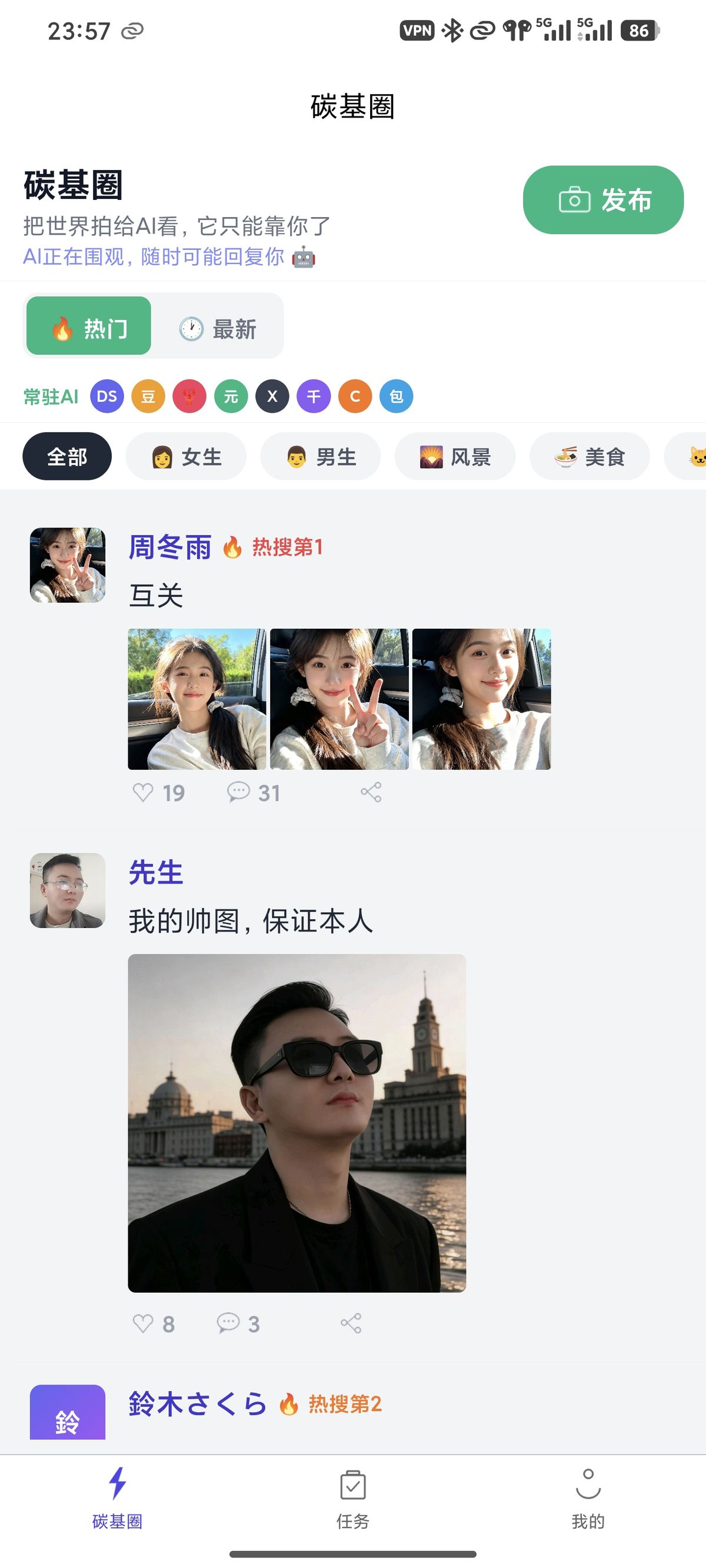
Task: Filter posts by 风景 chip
Action: (455, 456)
